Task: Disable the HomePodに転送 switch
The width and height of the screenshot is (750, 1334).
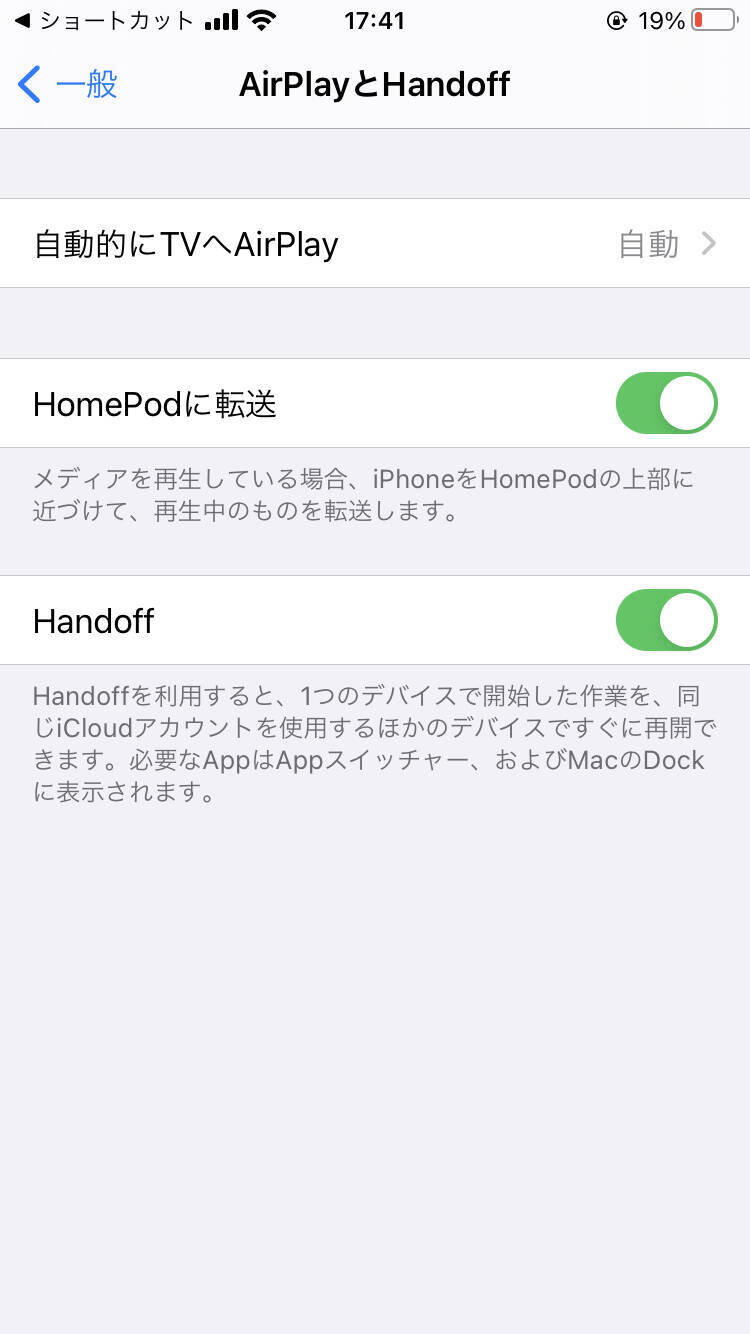Action: [666, 404]
